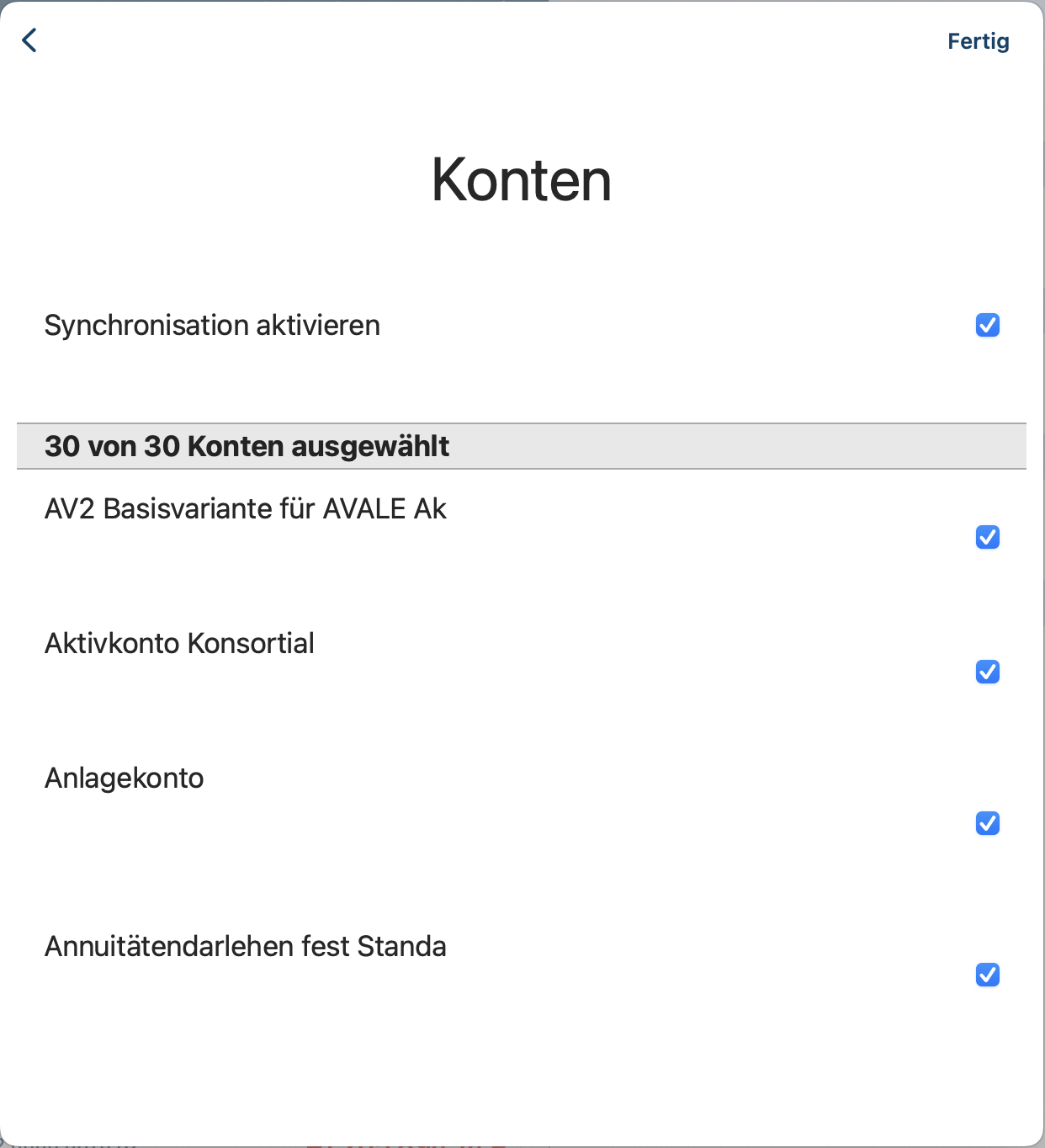Tap the Konten page title

coord(522,180)
